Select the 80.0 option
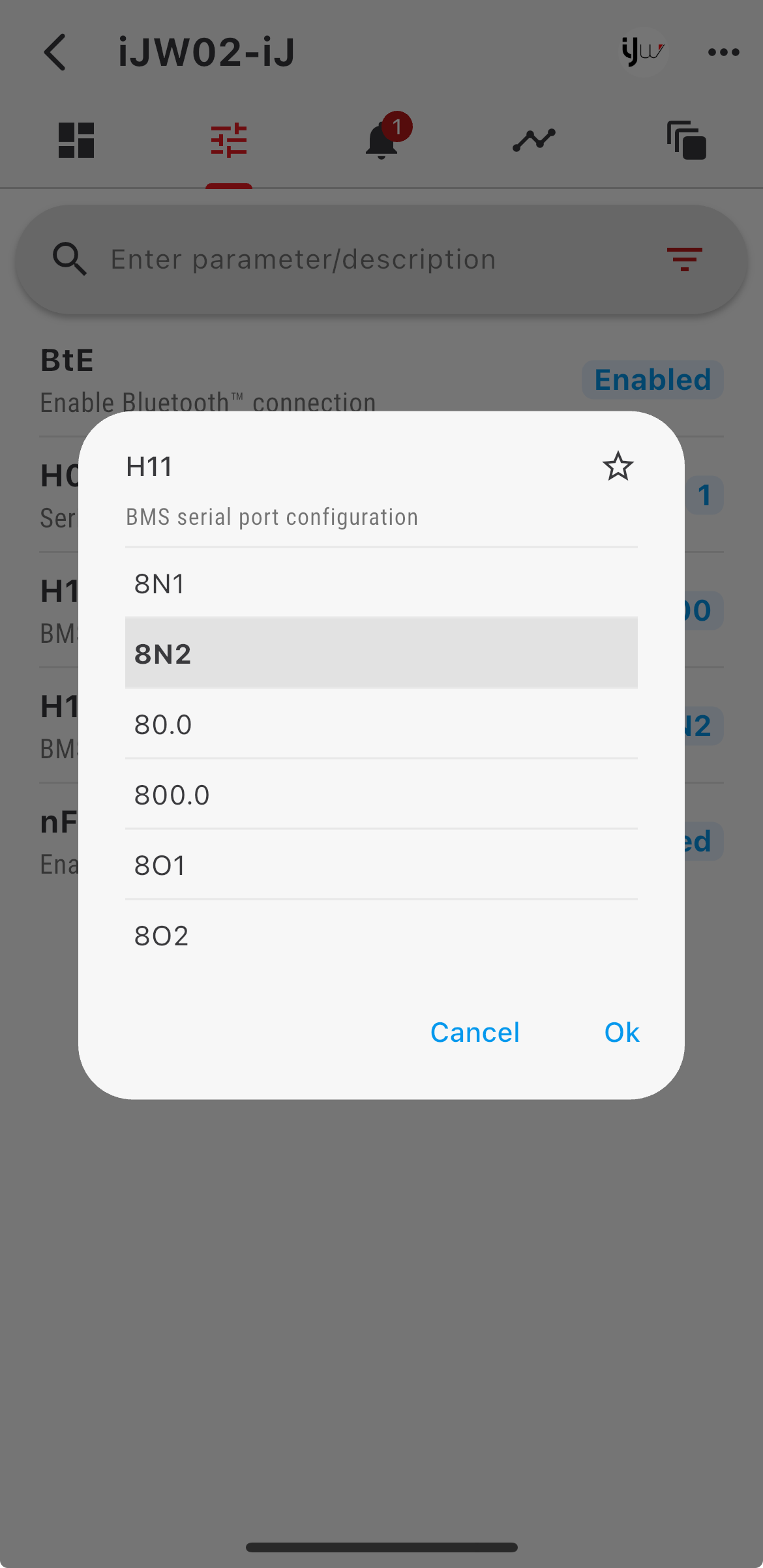The height and width of the screenshot is (1568, 763). [x=381, y=724]
